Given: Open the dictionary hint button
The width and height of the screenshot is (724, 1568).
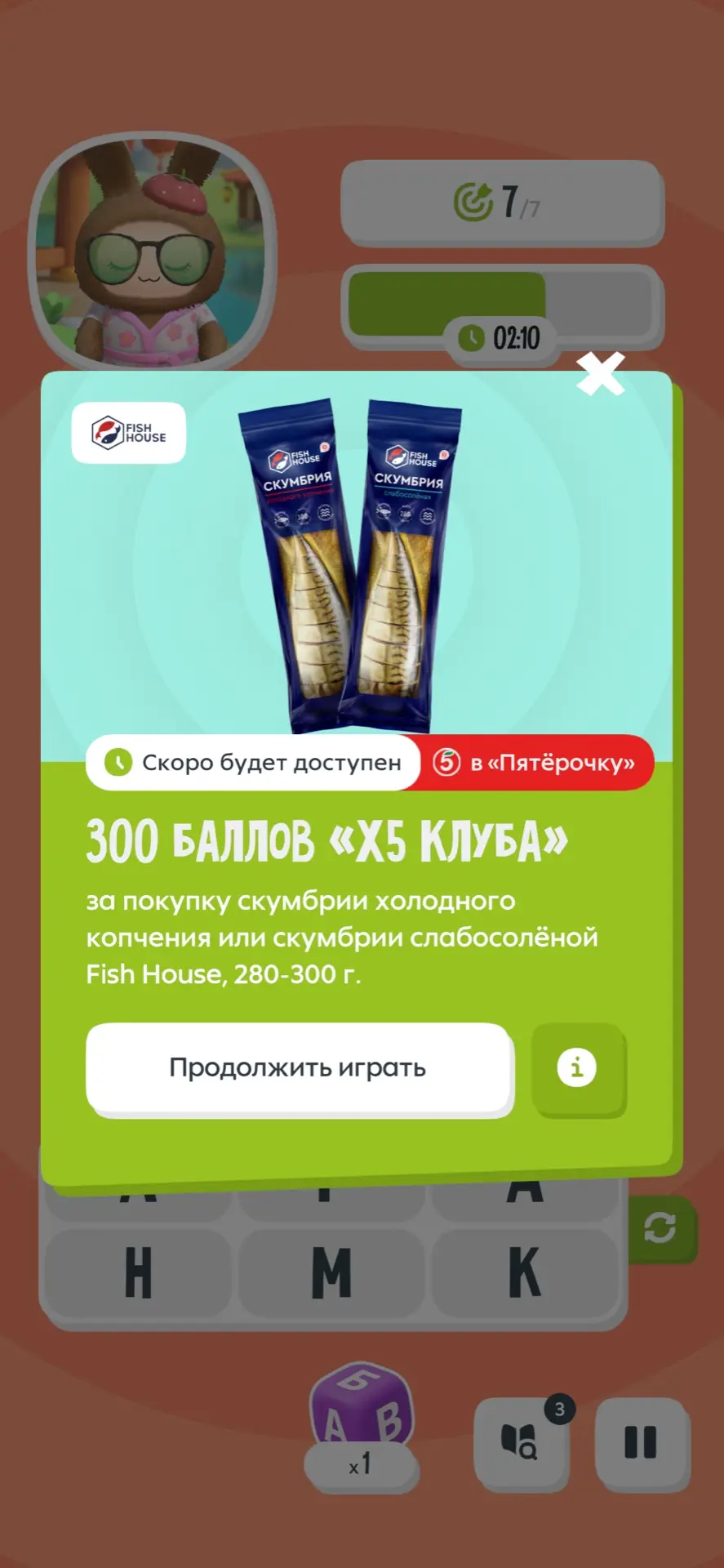Looking at the screenshot, I should [x=520, y=1442].
